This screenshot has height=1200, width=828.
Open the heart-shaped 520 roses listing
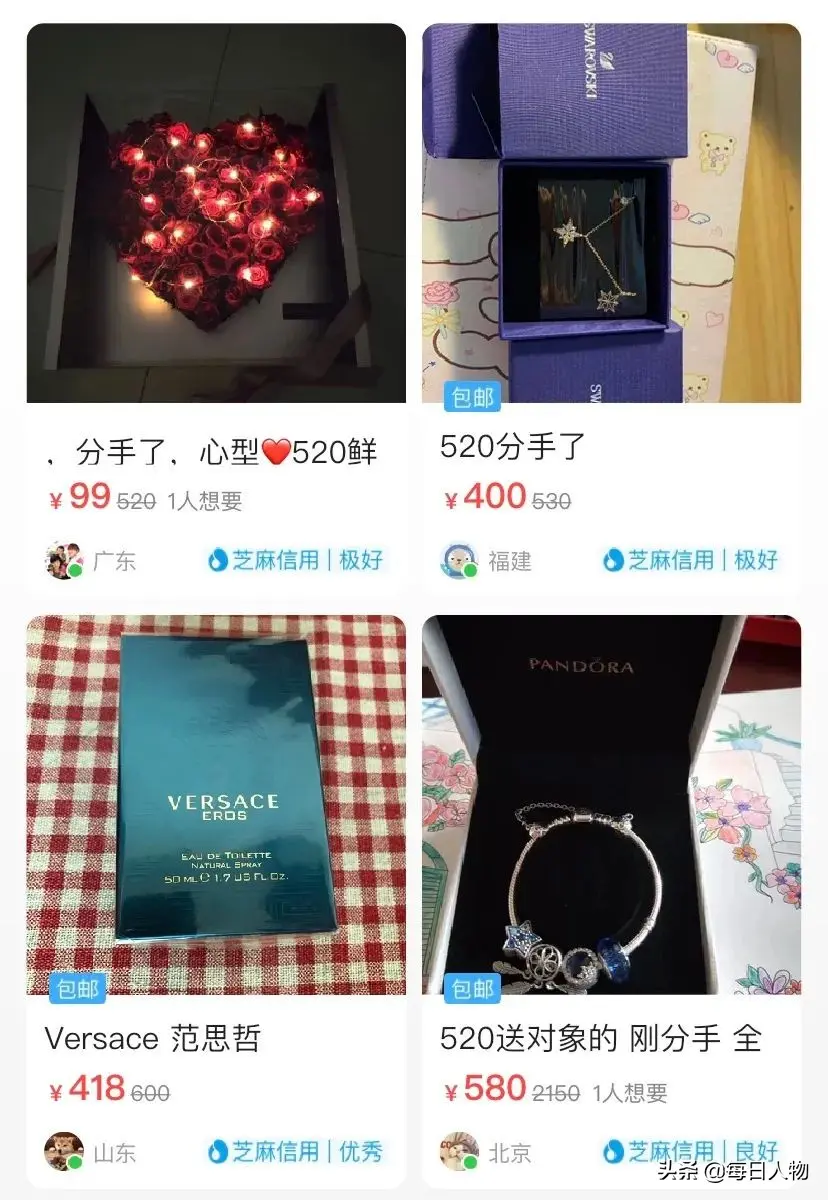(216, 215)
